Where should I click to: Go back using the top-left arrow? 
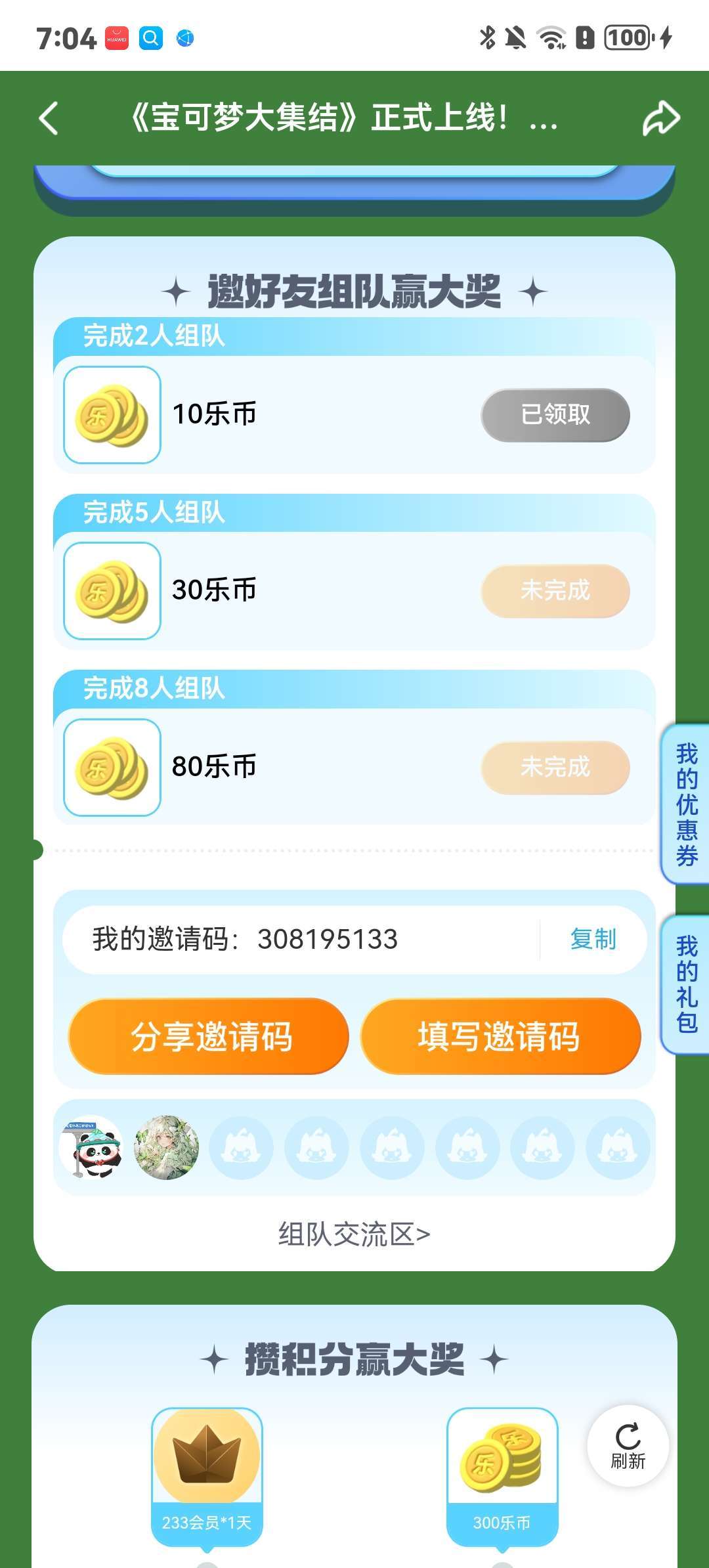pyautogui.click(x=49, y=119)
